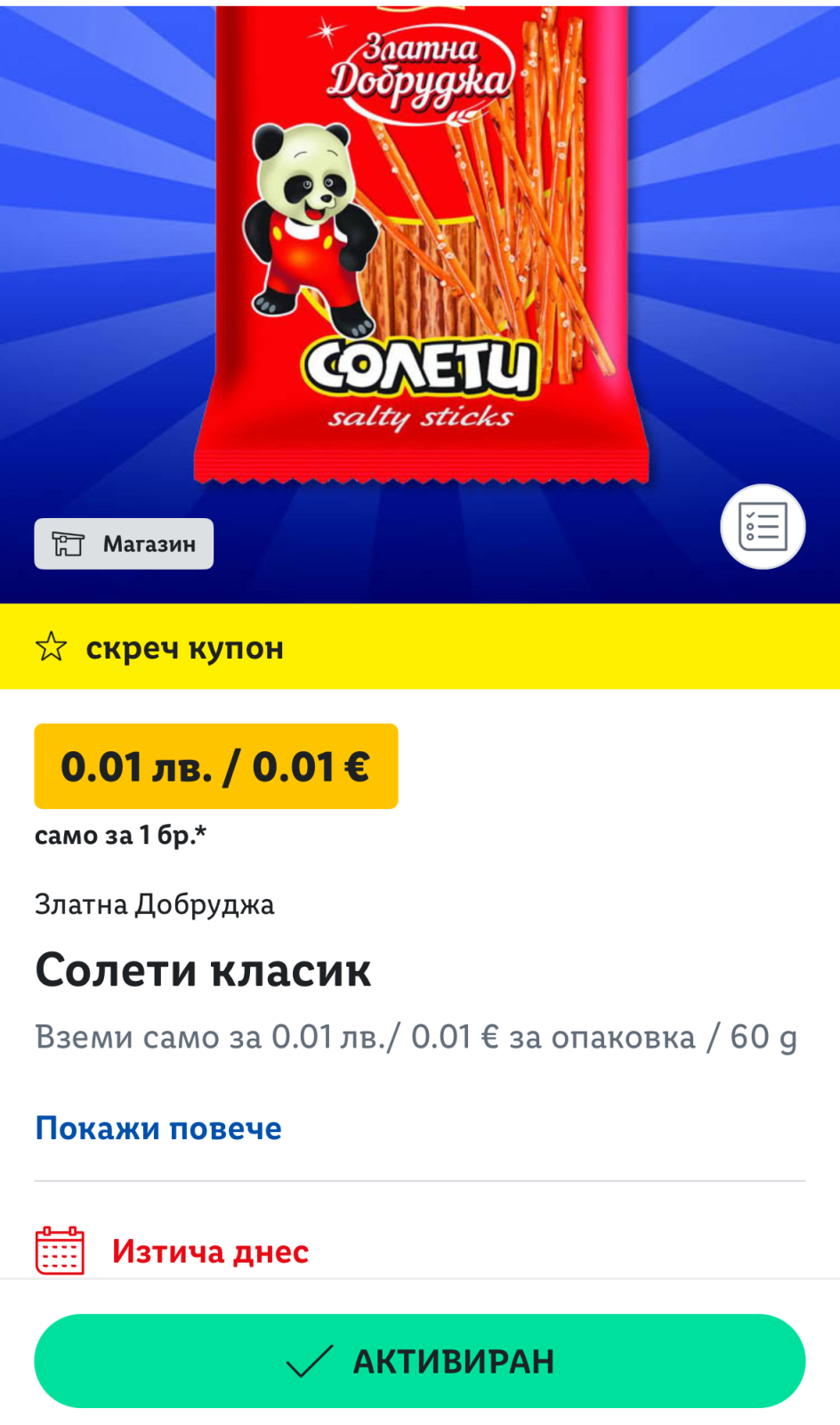Expand details with Покажи повече
This screenshot has width=840, height=1425.
pos(158,1128)
